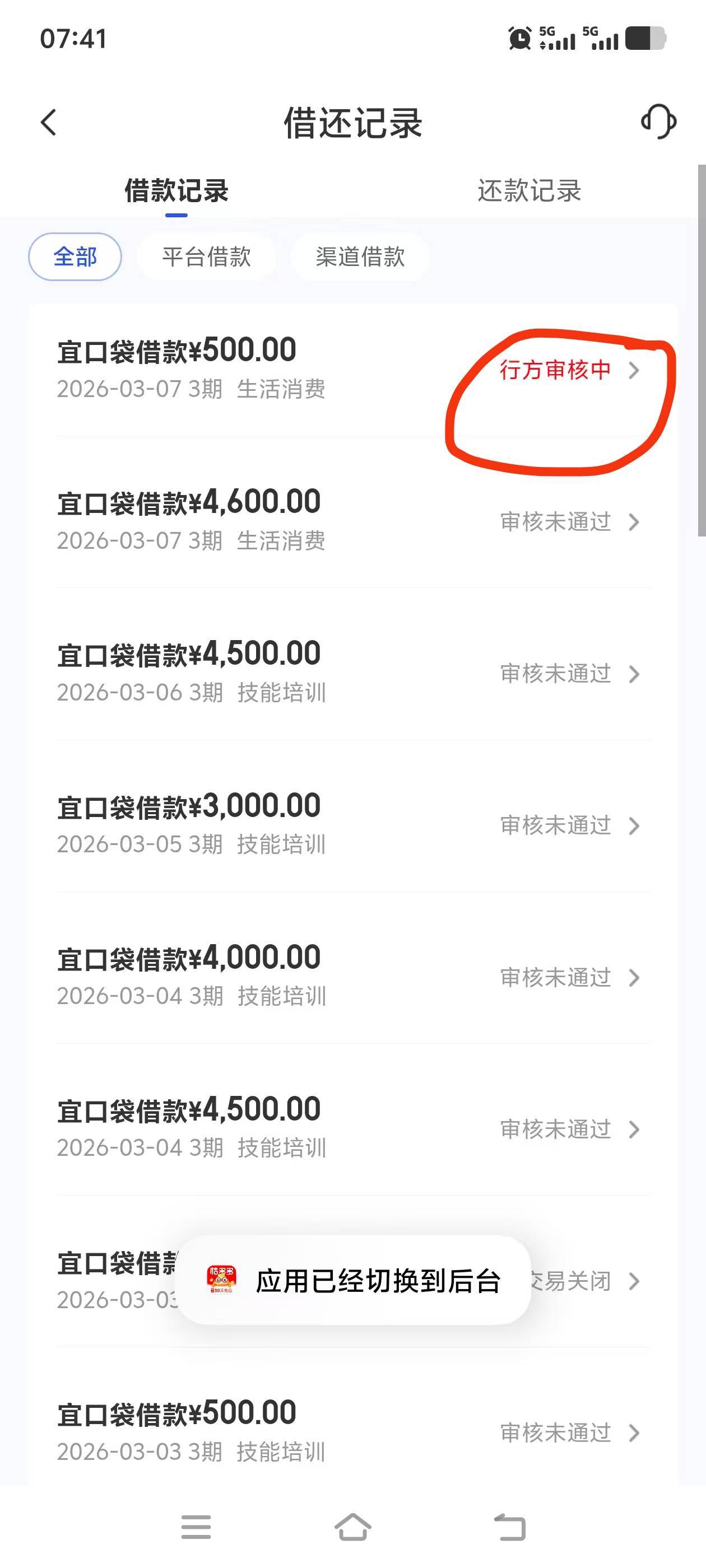The height and width of the screenshot is (1568, 706).
Task: Filter by 平台借款
Action: tap(207, 257)
